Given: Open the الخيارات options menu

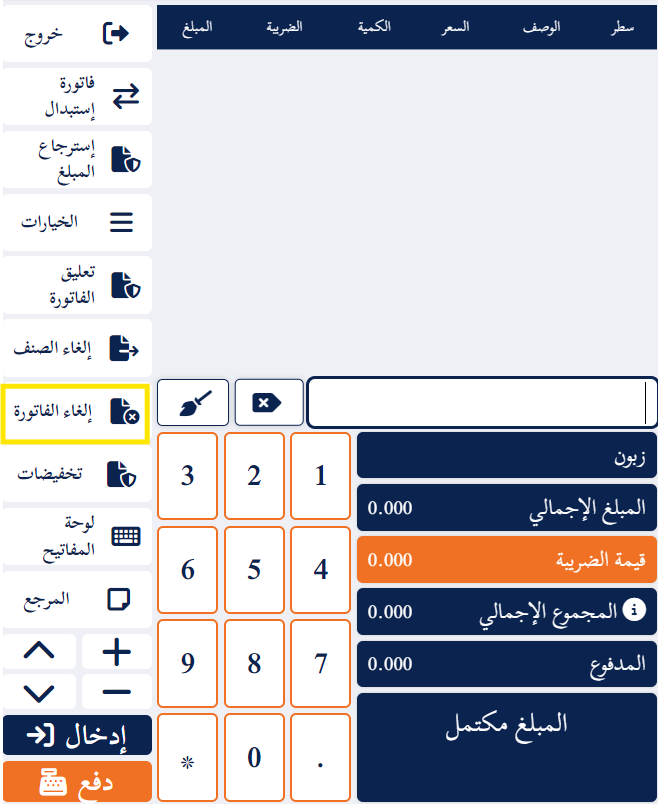Looking at the screenshot, I should click(x=77, y=222).
